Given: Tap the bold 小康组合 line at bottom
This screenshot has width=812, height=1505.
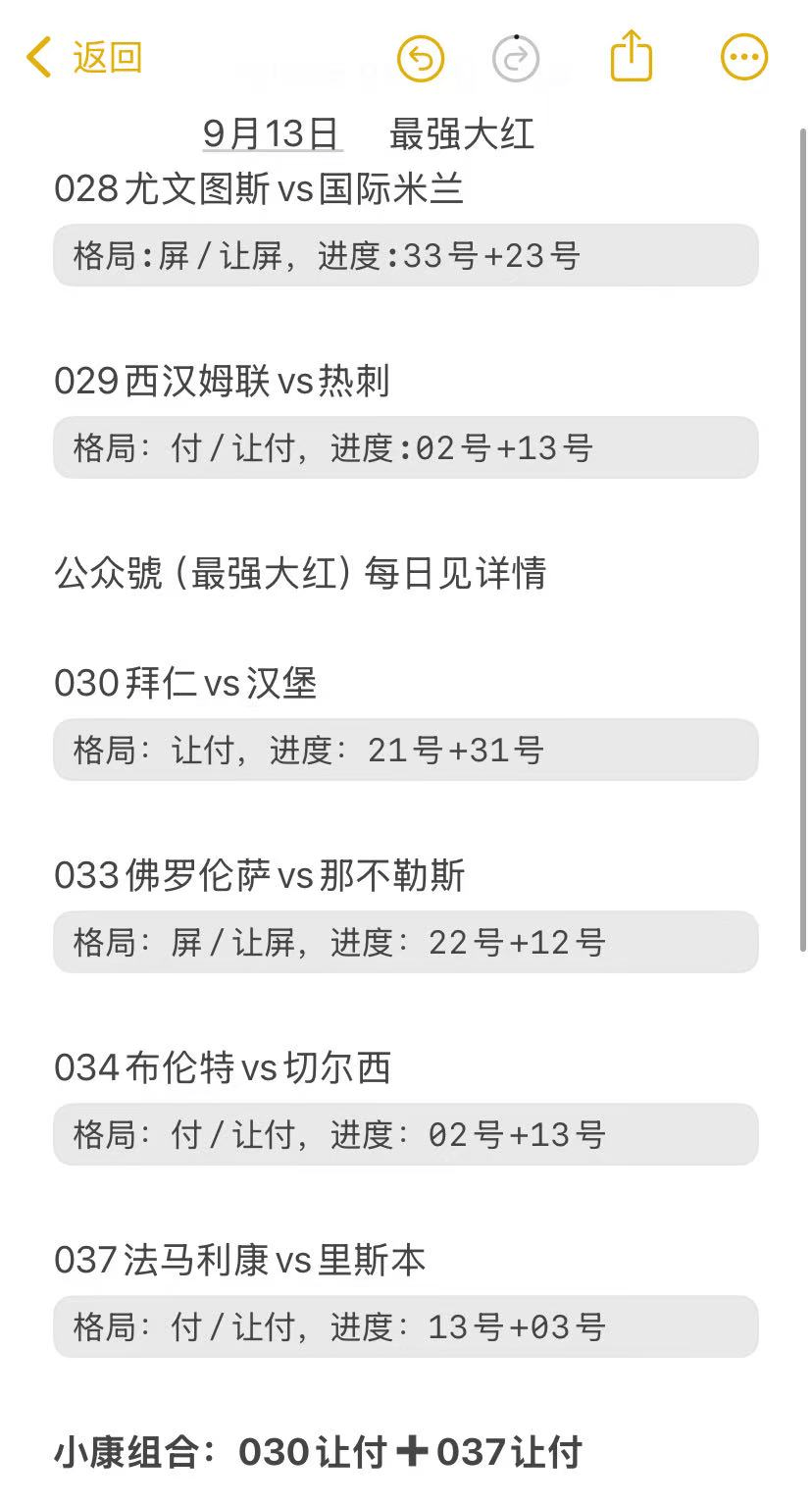Looking at the screenshot, I should tap(318, 1450).
